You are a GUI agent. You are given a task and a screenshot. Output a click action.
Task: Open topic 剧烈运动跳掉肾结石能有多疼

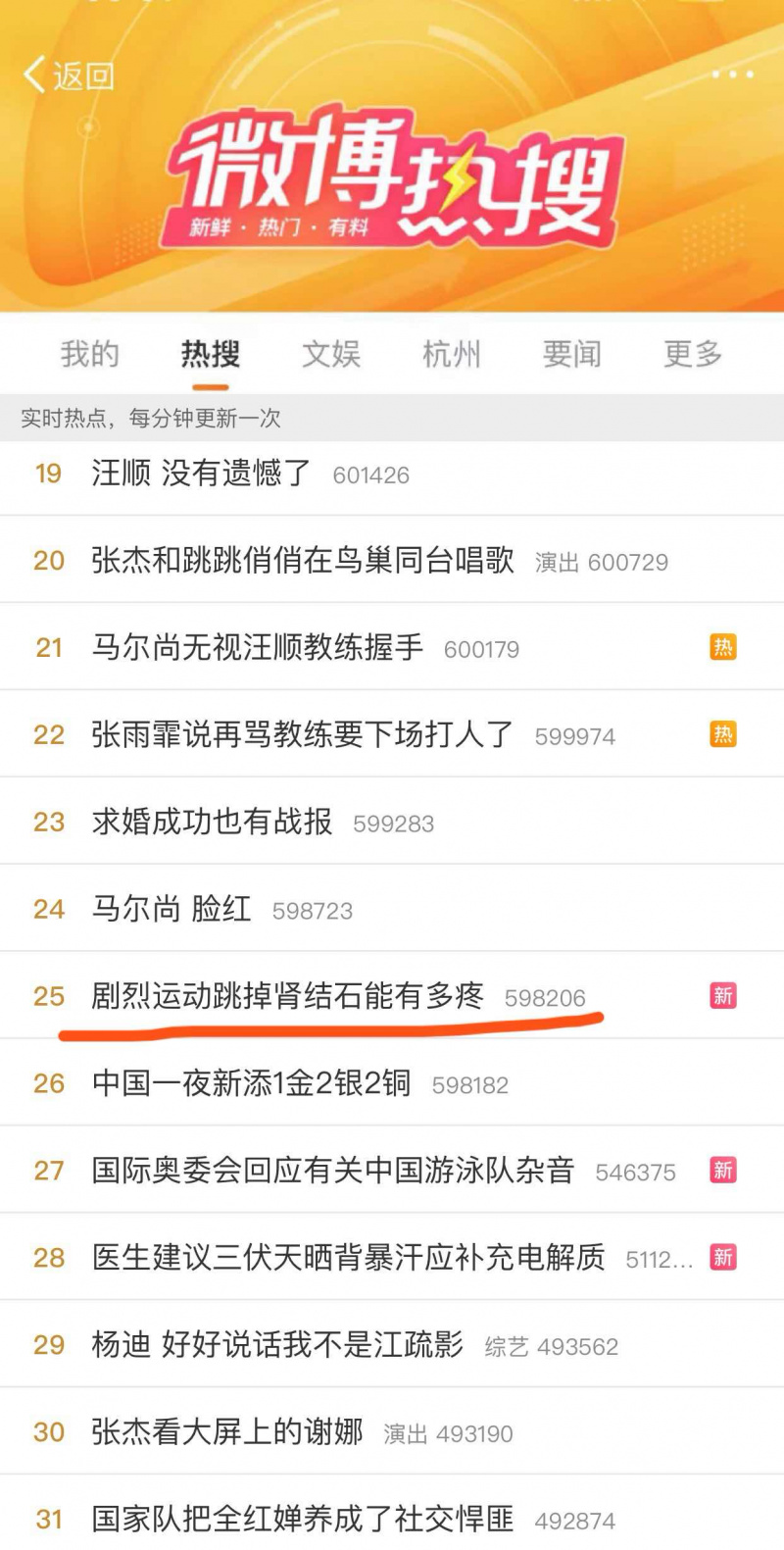click(x=287, y=996)
